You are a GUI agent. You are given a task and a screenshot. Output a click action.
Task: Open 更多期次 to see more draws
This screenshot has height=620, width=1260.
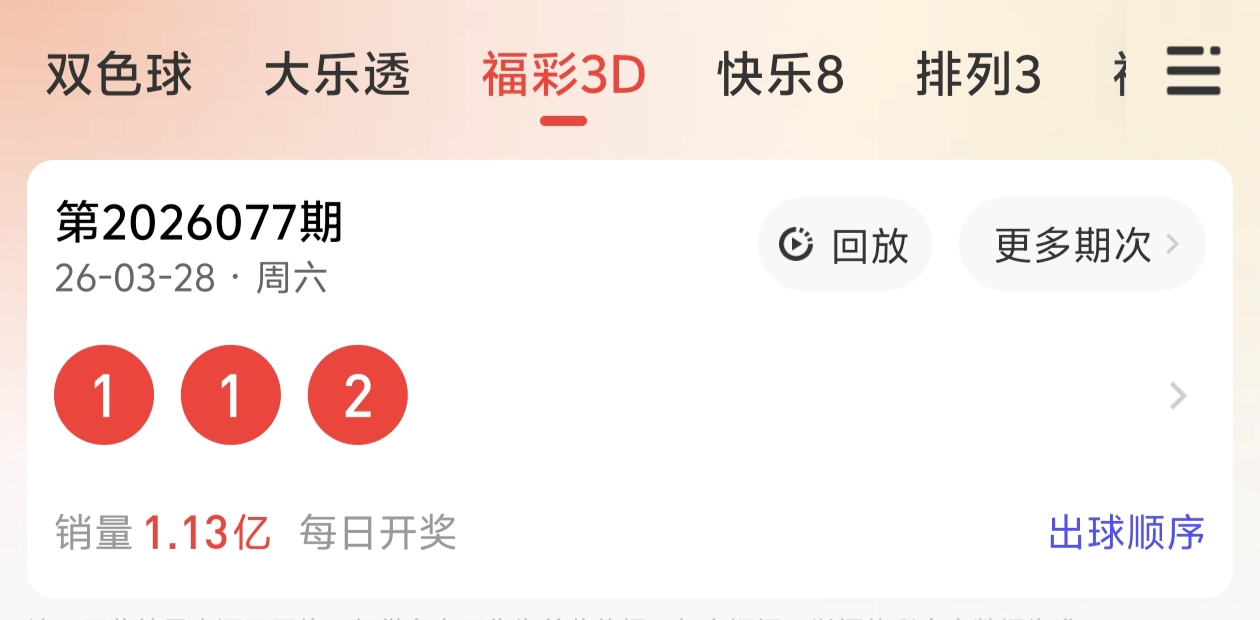coord(1082,244)
